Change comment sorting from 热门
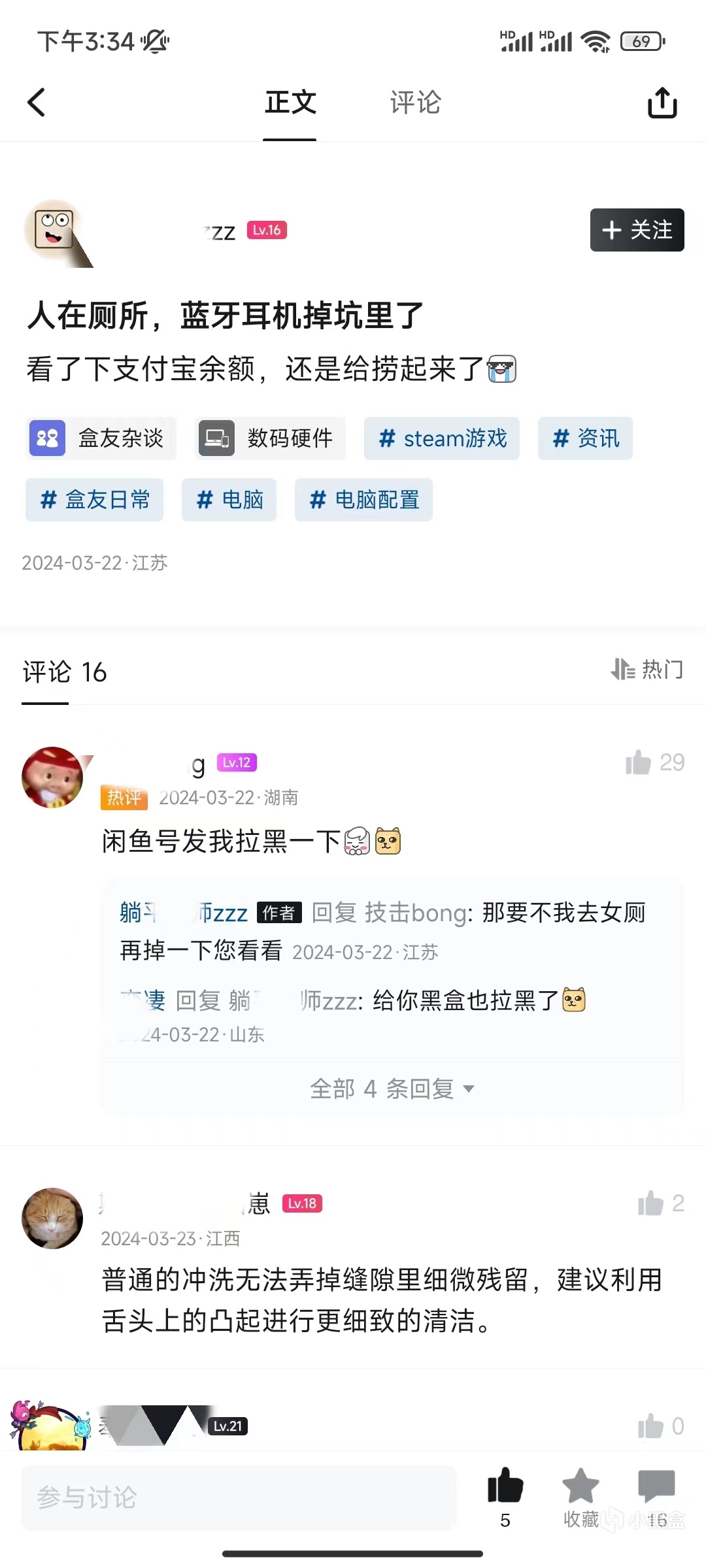706x1568 pixels. 647,670
